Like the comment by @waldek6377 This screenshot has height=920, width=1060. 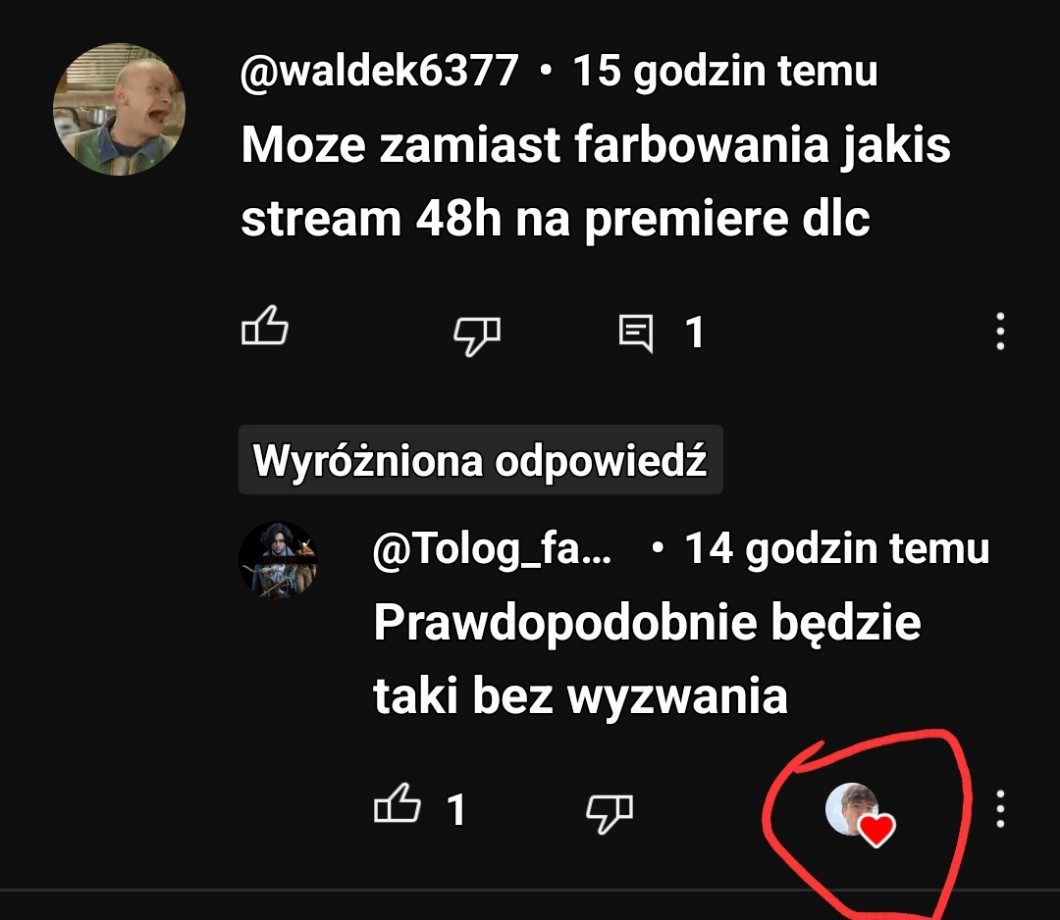pyautogui.click(x=265, y=326)
